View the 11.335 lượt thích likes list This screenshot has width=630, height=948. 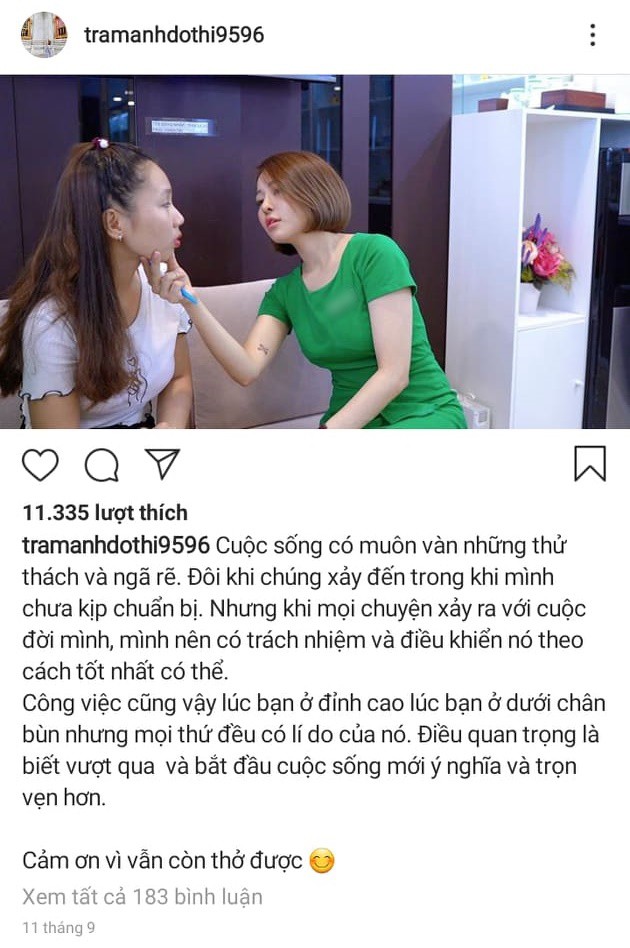[105, 513]
